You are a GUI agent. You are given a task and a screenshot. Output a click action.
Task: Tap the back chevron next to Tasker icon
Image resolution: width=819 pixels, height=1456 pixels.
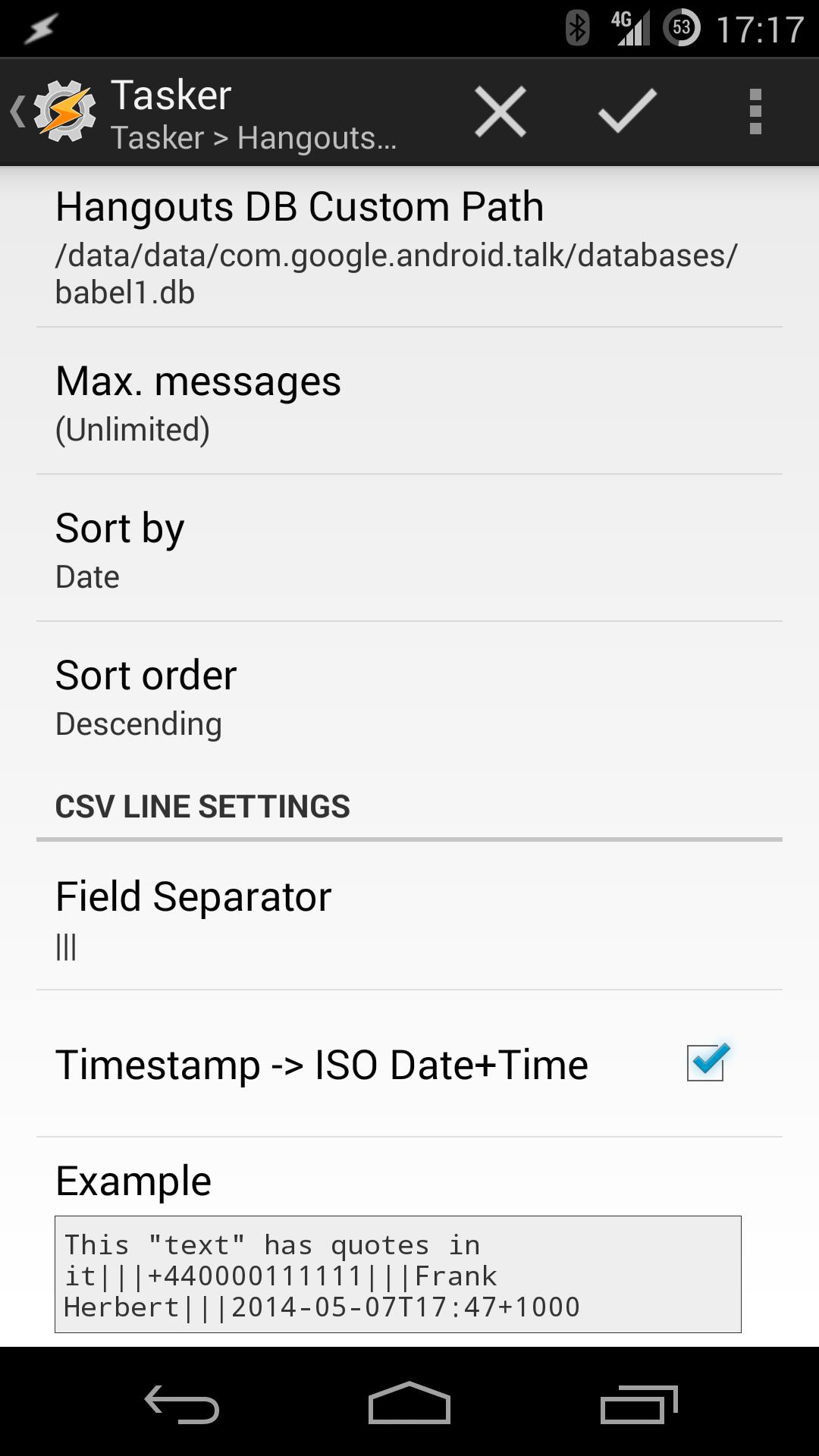click(16, 111)
